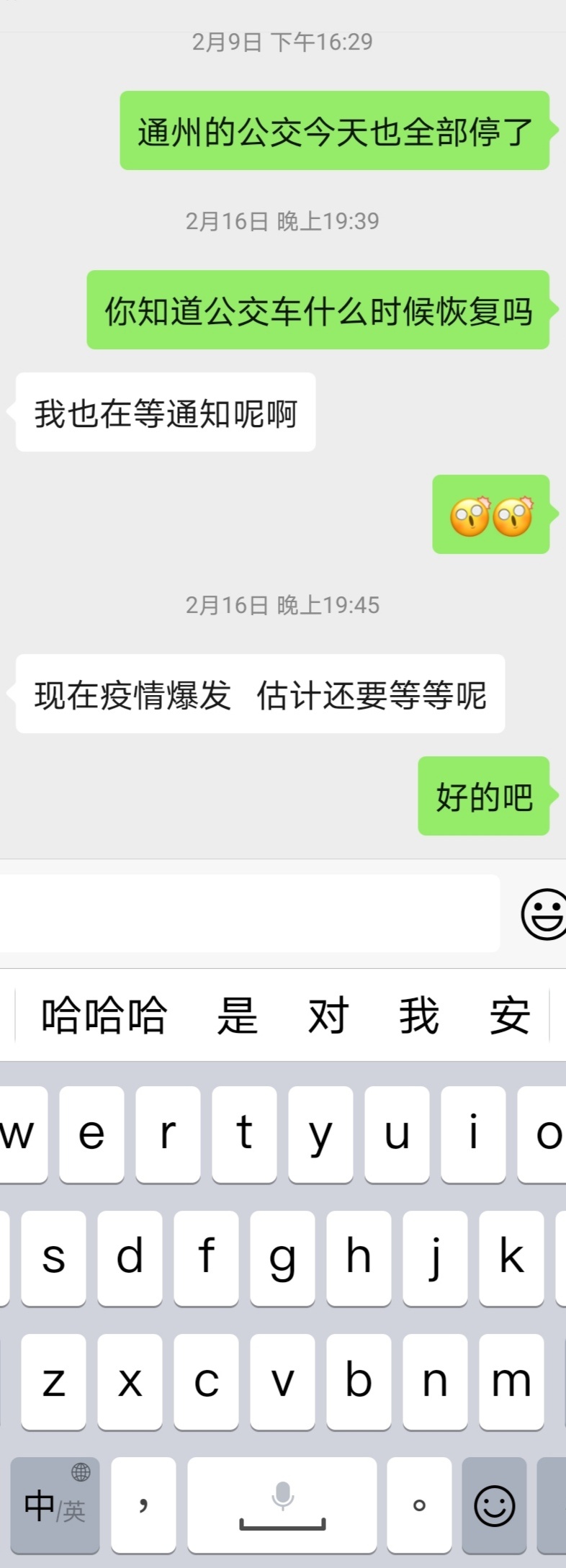Switch keyboard language with the 中/英 key
The height and width of the screenshot is (1568, 566).
[x=55, y=1505]
